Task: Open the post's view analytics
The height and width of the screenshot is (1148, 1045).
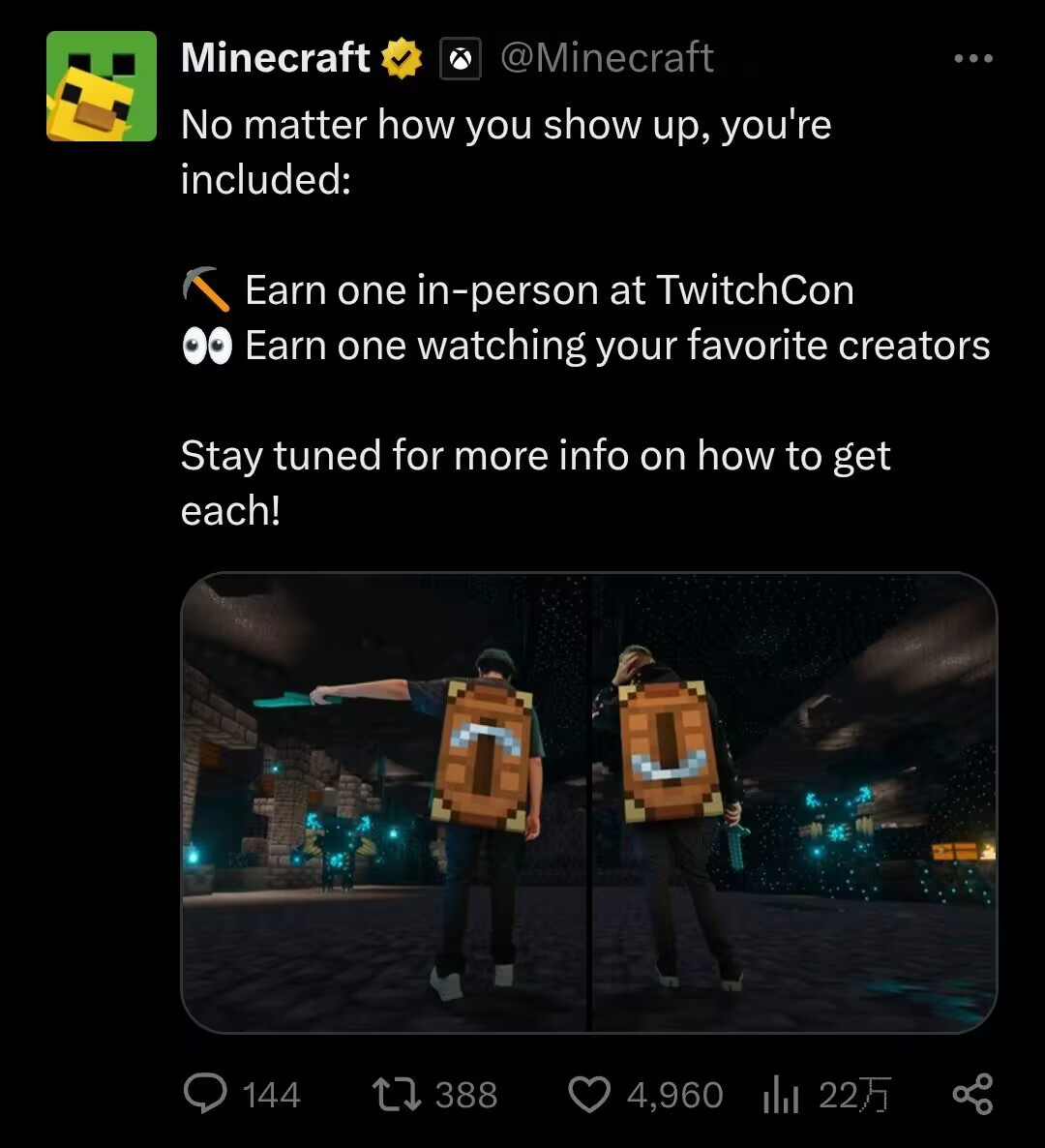Action: pos(780,1095)
